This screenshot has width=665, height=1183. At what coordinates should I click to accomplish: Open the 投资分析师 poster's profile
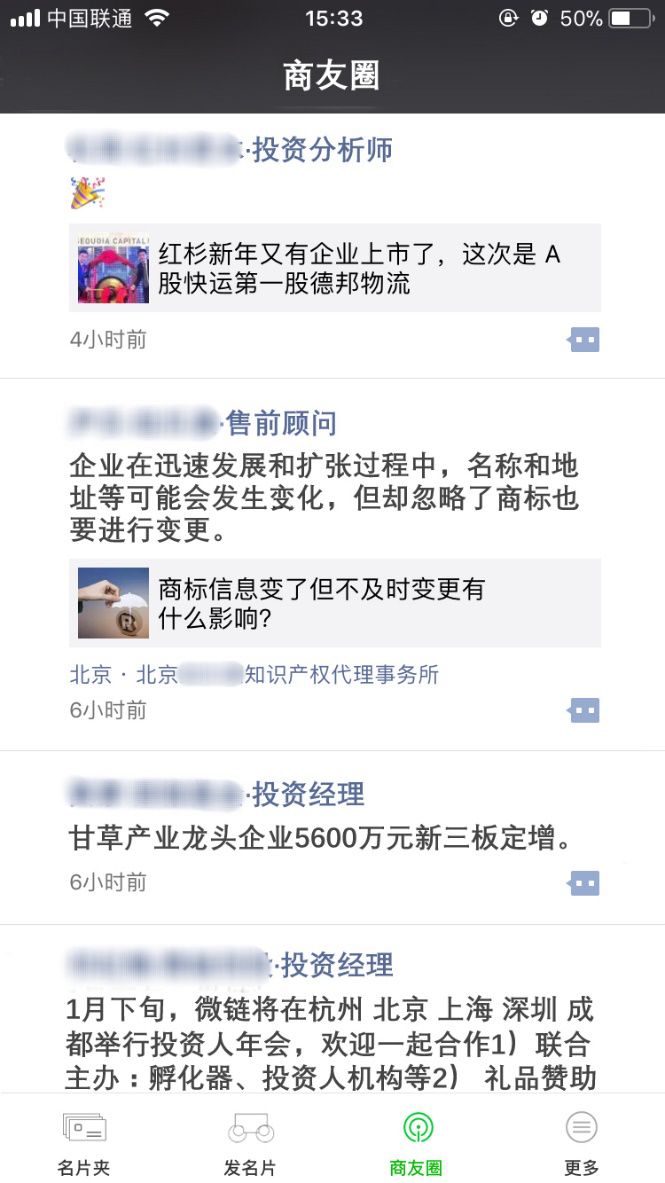[230, 150]
